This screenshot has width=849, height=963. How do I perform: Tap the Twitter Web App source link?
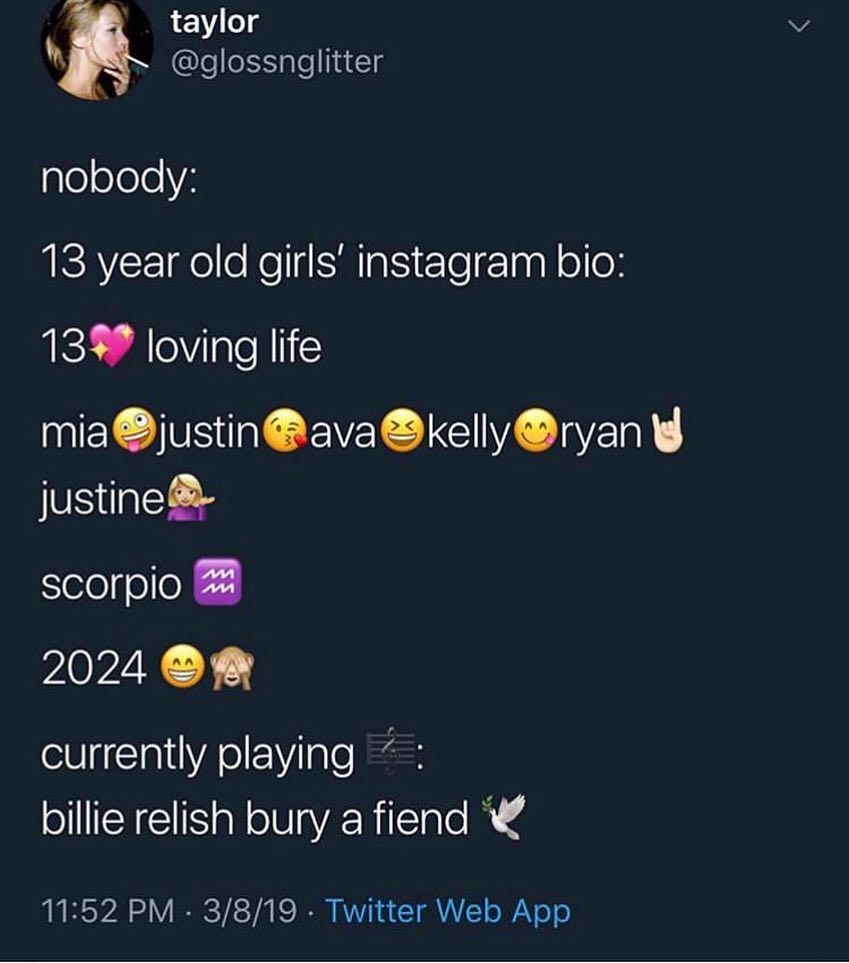point(448,911)
